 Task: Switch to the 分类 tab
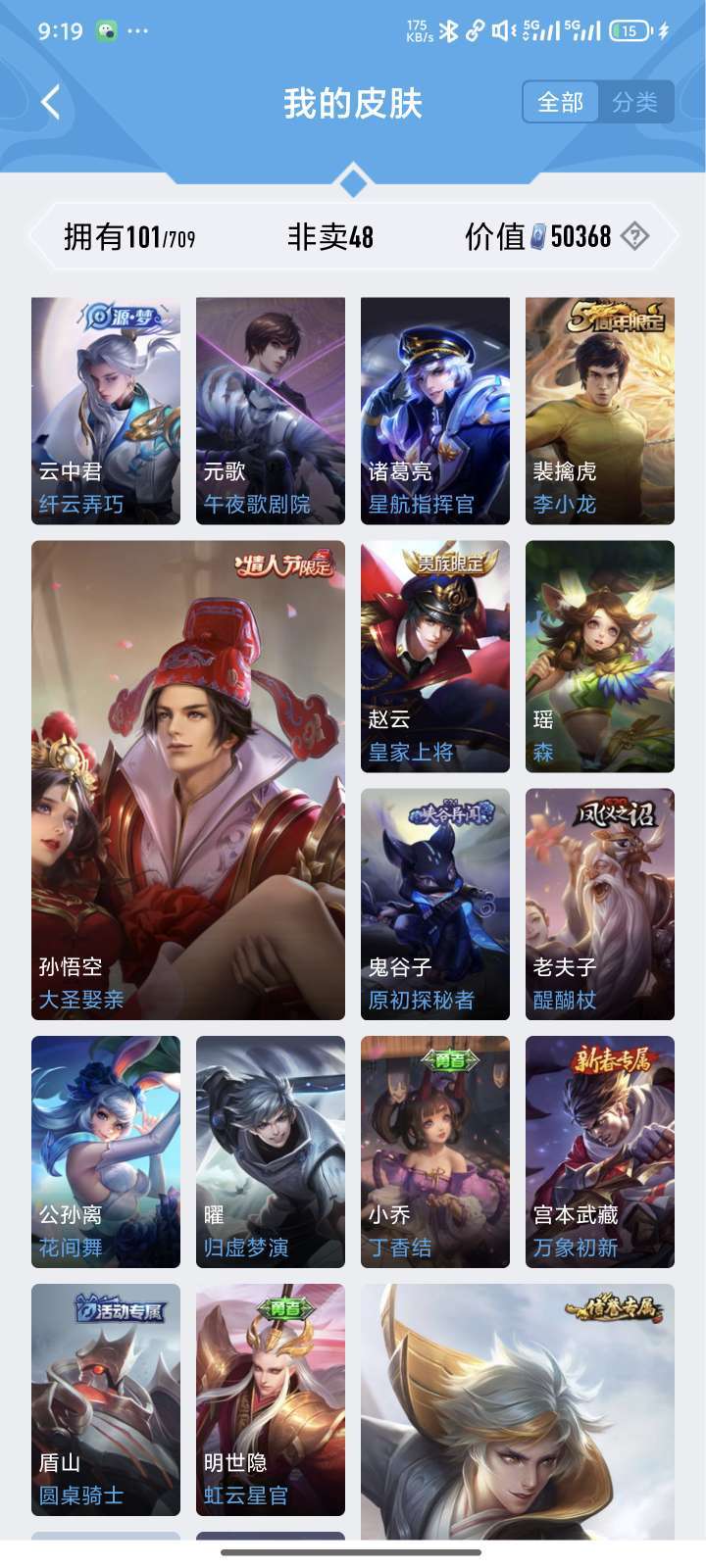[x=634, y=102]
